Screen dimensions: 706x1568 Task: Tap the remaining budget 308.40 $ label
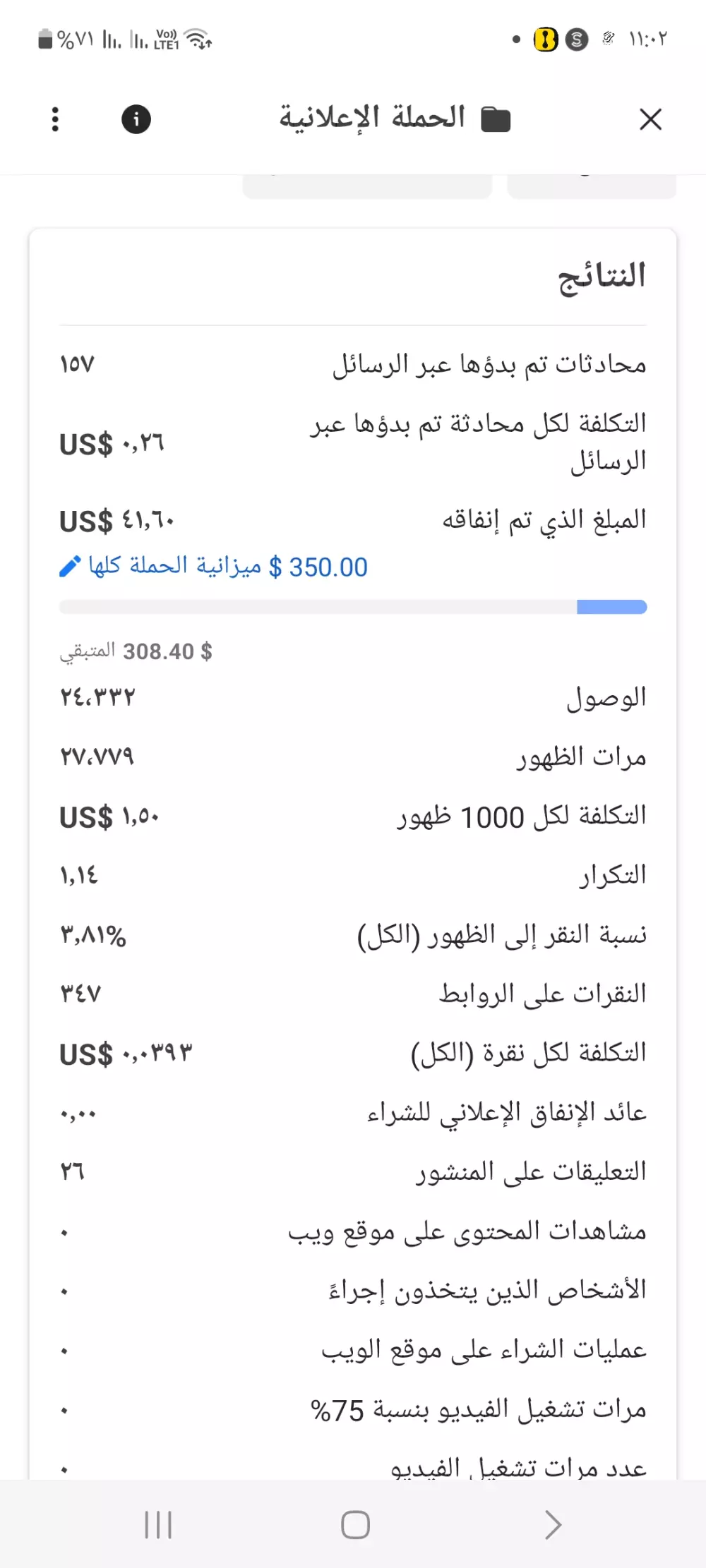tap(138, 651)
